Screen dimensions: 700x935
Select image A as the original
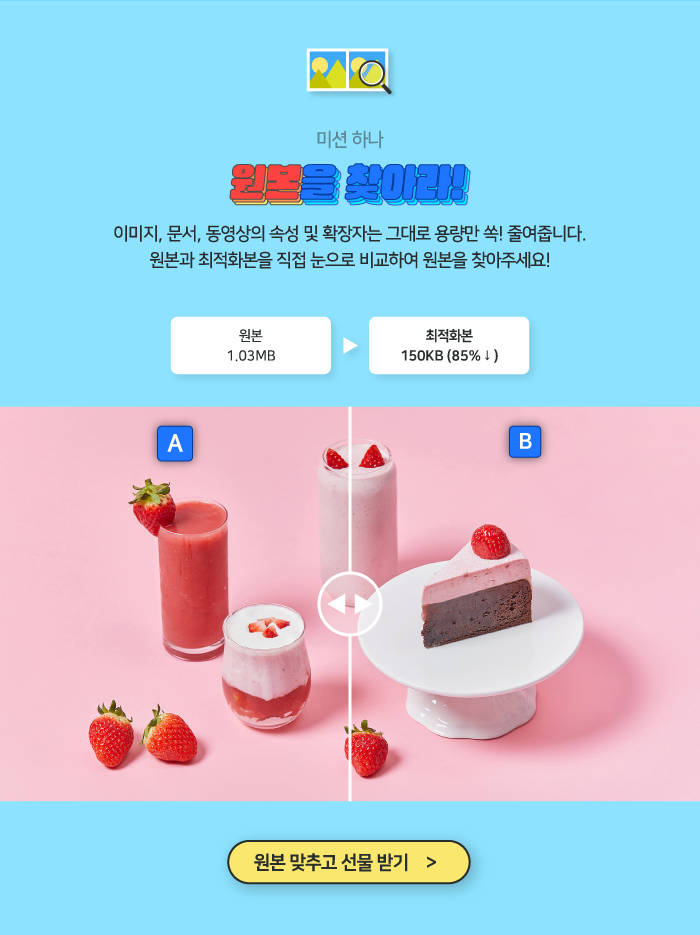click(175, 443)
